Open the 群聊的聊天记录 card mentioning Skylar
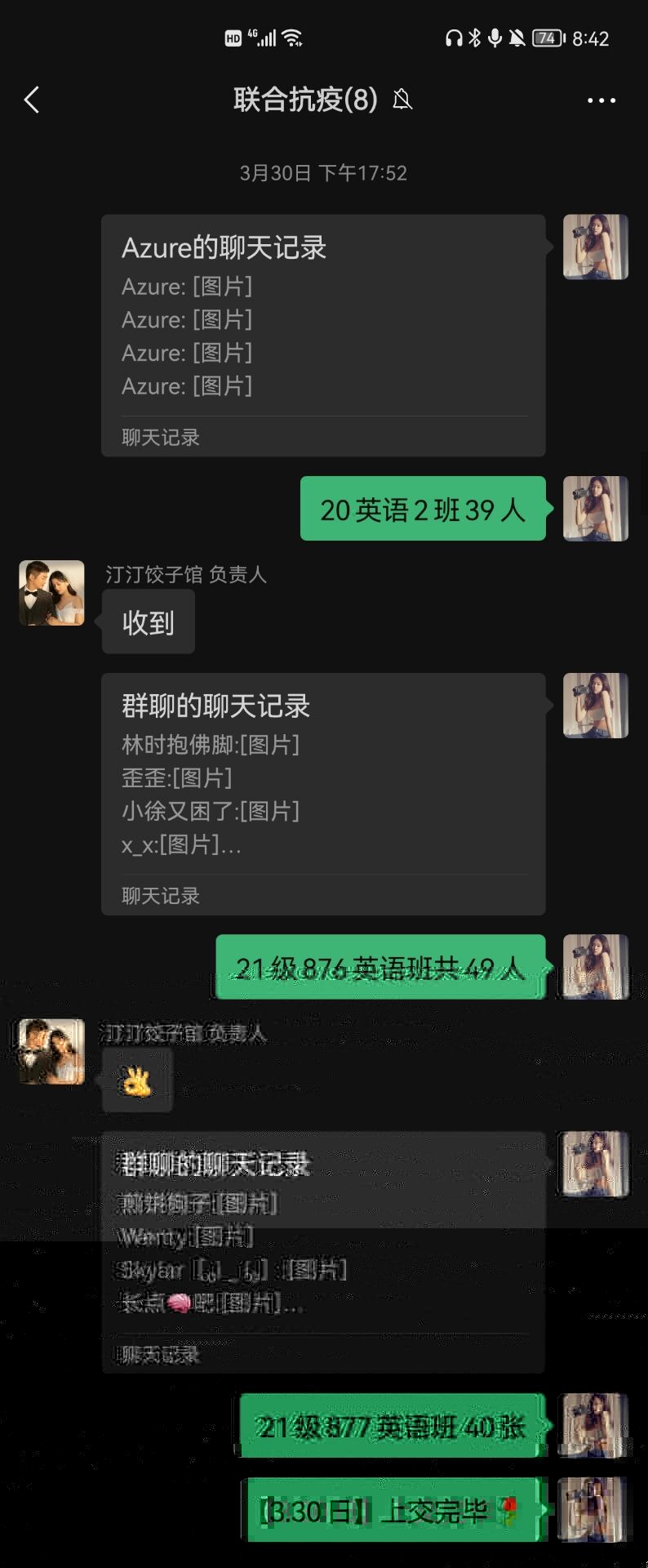648x1568 pixels. pyautogui.click(x=323, y=1251)
